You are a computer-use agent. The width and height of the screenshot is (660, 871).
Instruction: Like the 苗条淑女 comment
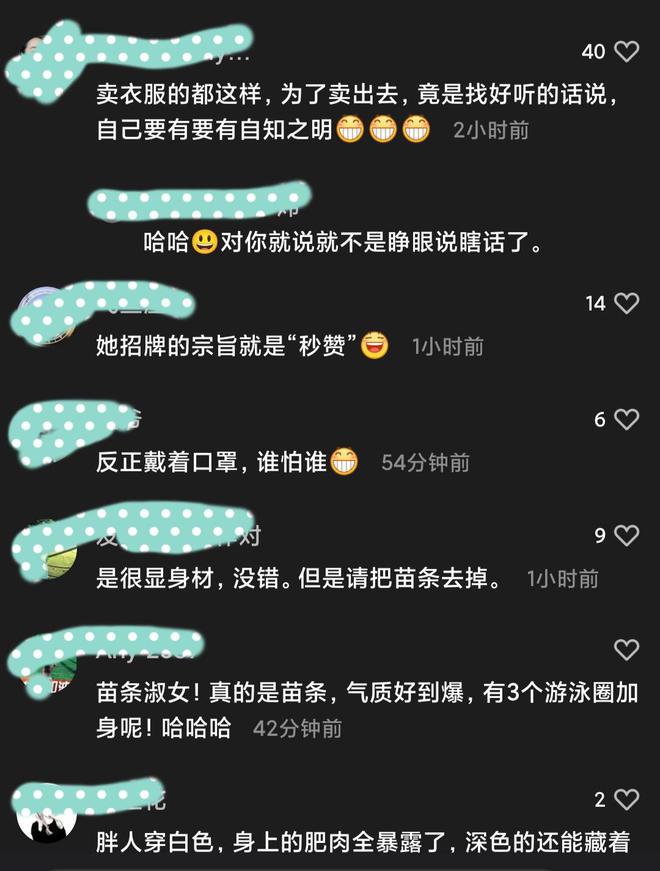[626, 650]
